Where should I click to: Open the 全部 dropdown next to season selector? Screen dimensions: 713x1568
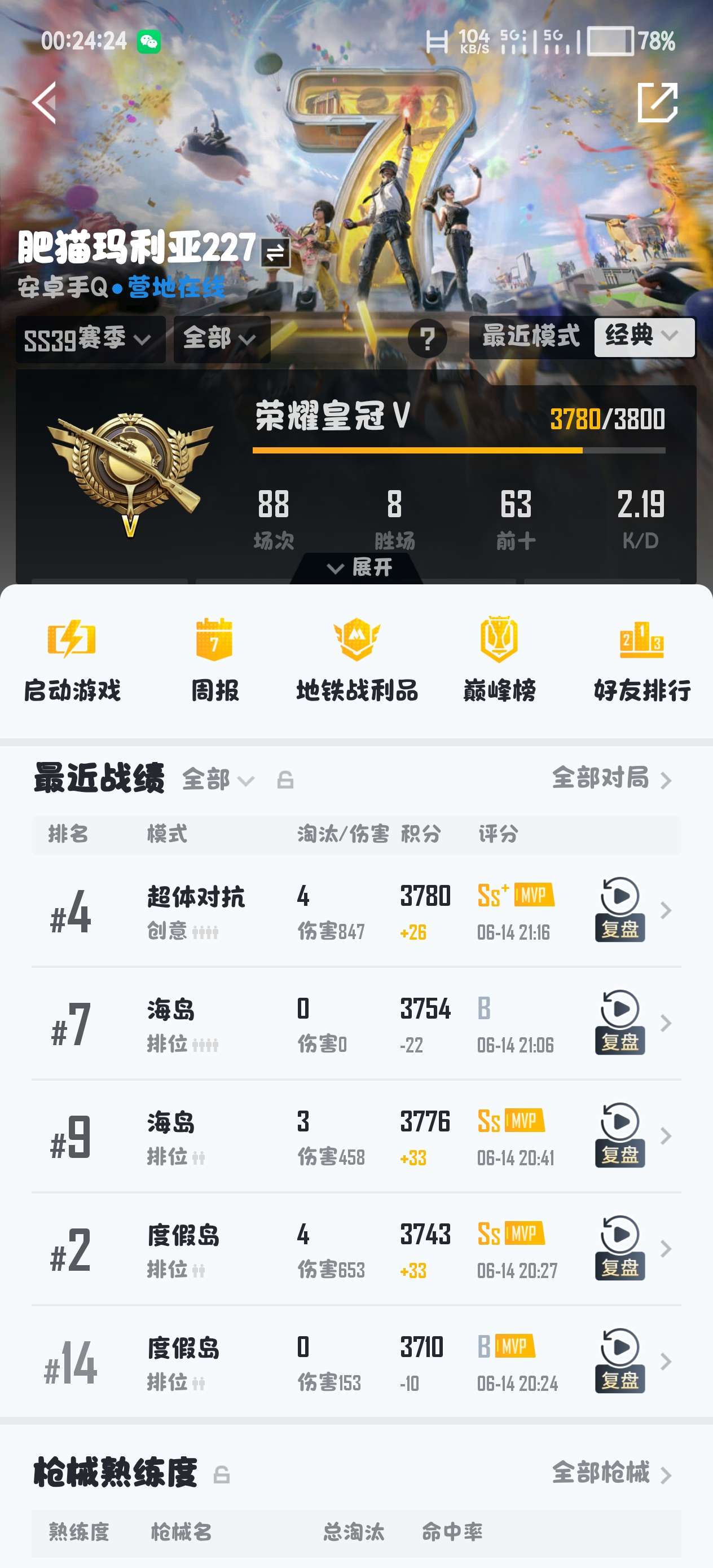coord(222,339)
